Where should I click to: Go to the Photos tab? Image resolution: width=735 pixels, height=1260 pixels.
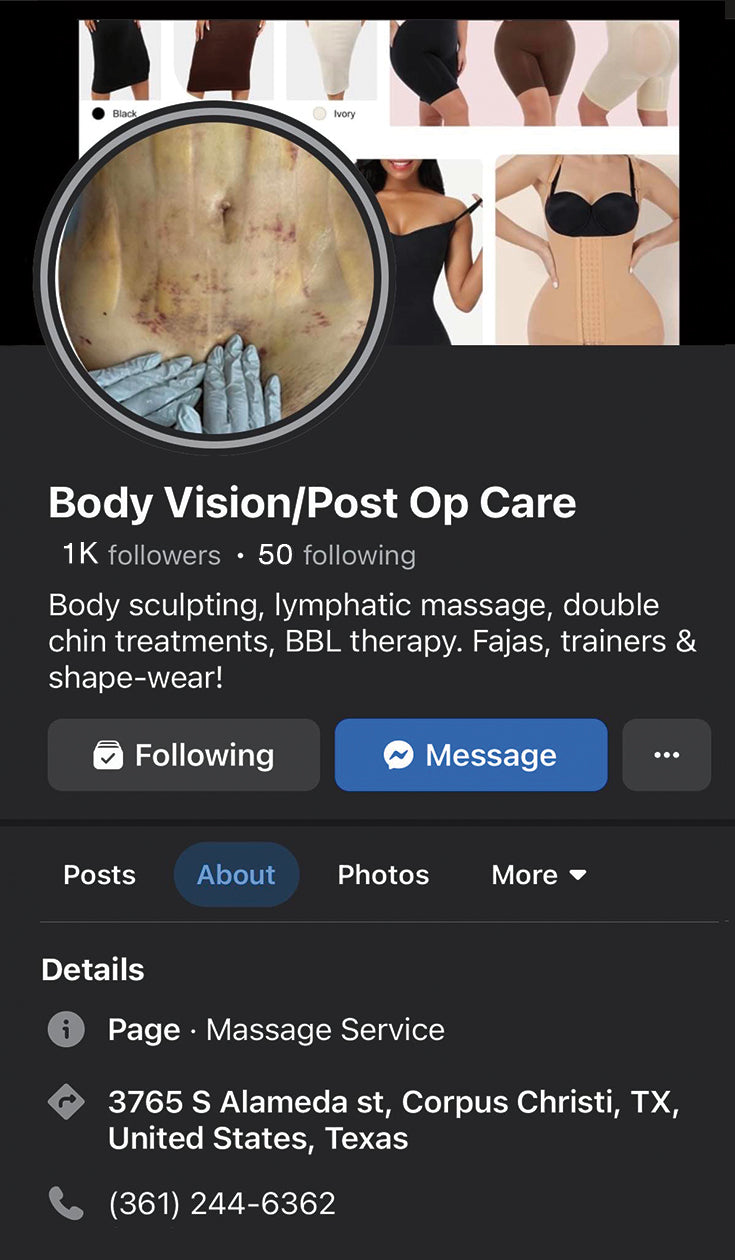click(x=383, y=874)
